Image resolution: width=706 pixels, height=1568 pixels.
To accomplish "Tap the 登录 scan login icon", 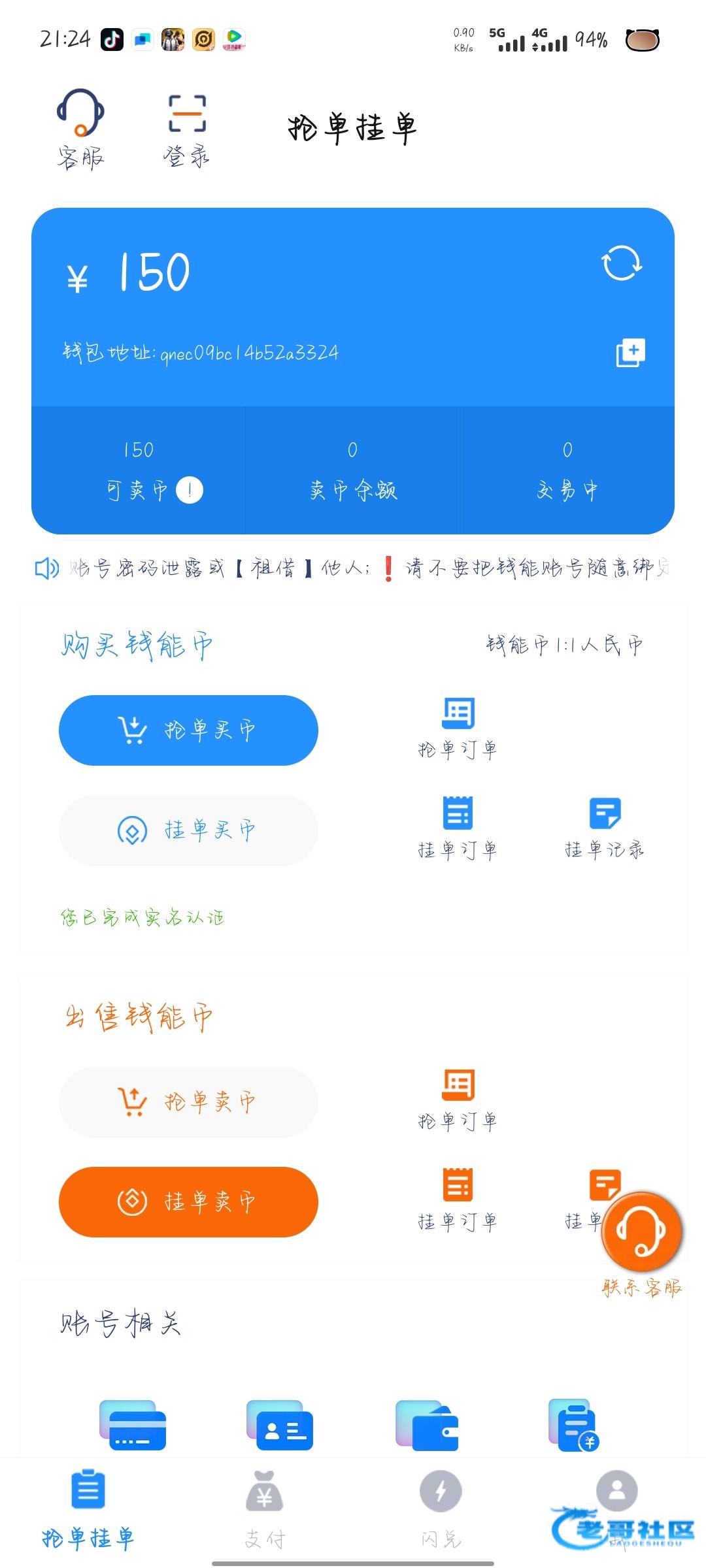I will 187,128.
